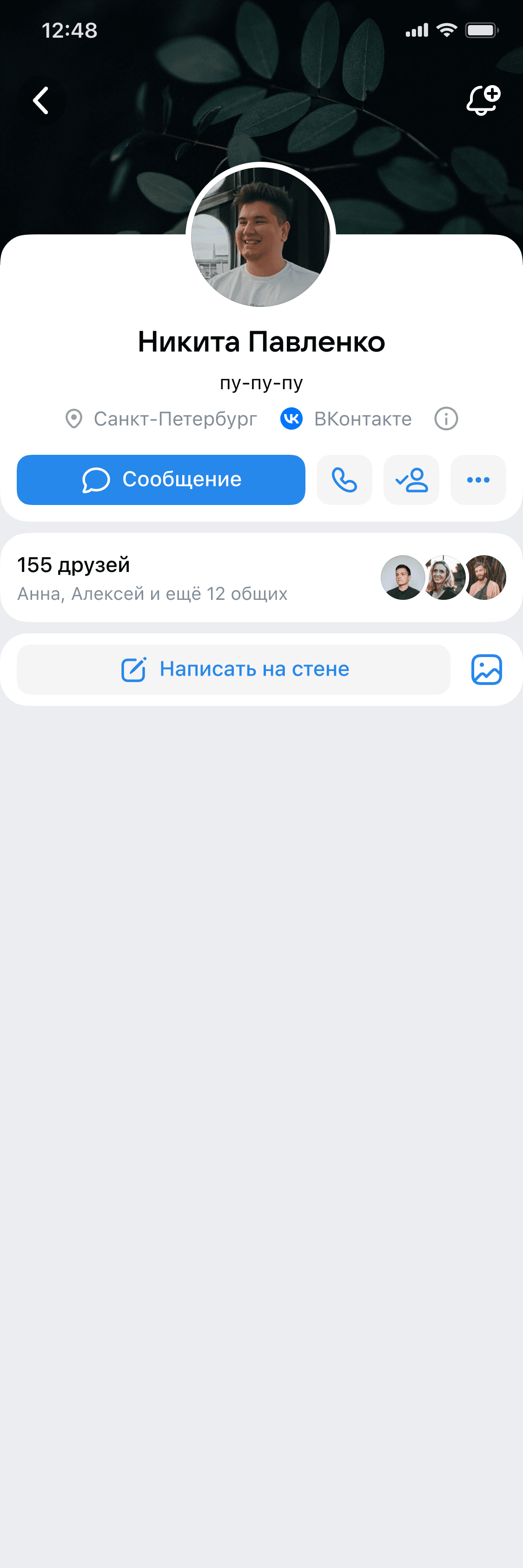
Task: Go back using the back arrow
Action: 41,100
